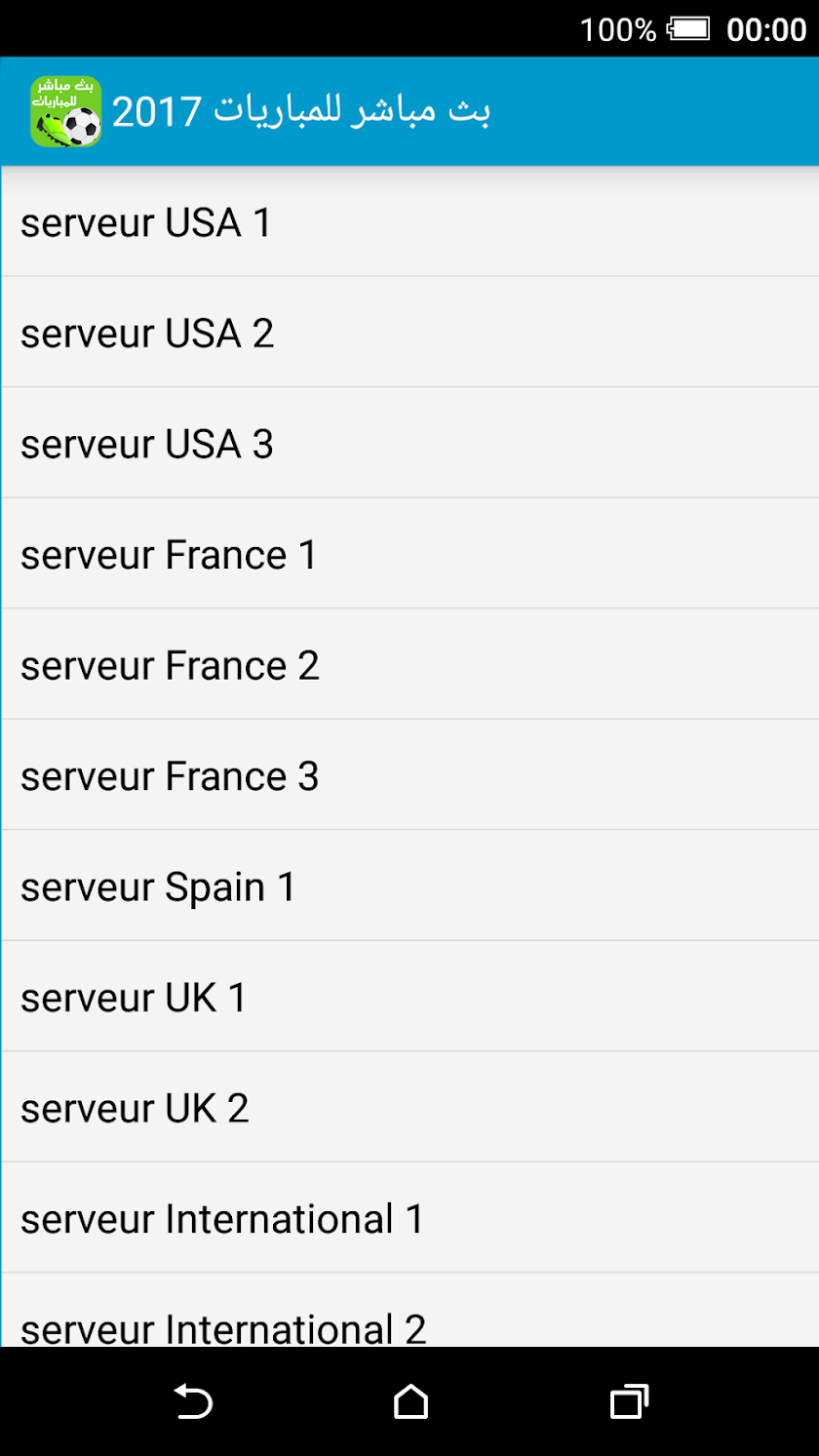Select serveur USA 2
The width and height of the screenshot is (819, 1456).
coord(409,332)
